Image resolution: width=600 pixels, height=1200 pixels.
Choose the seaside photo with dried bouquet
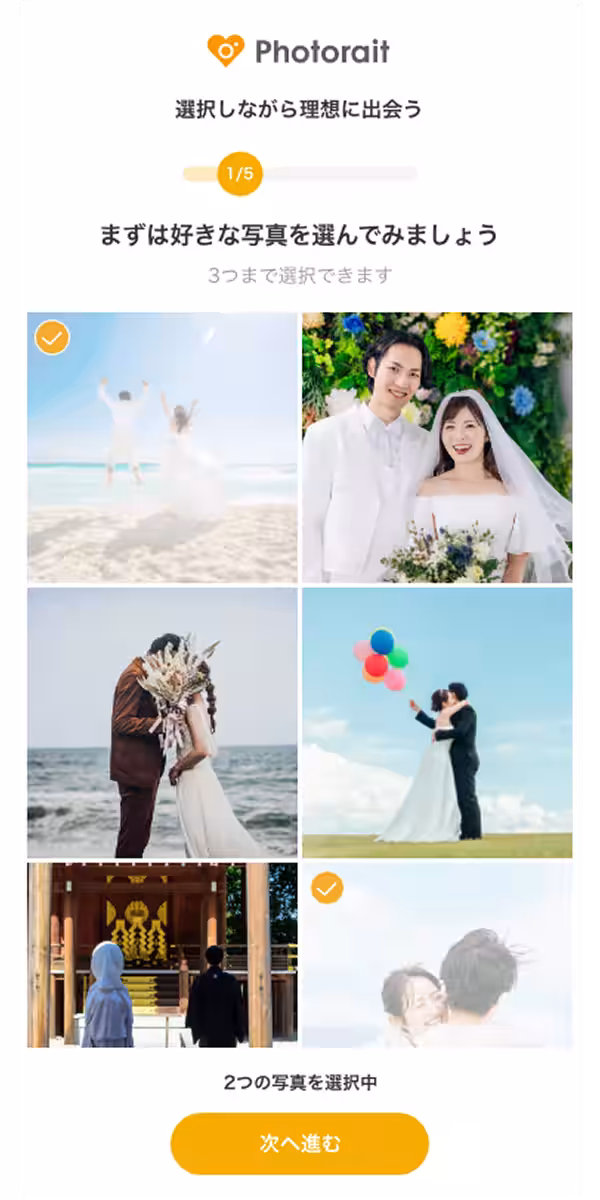(x=162, y=722)
